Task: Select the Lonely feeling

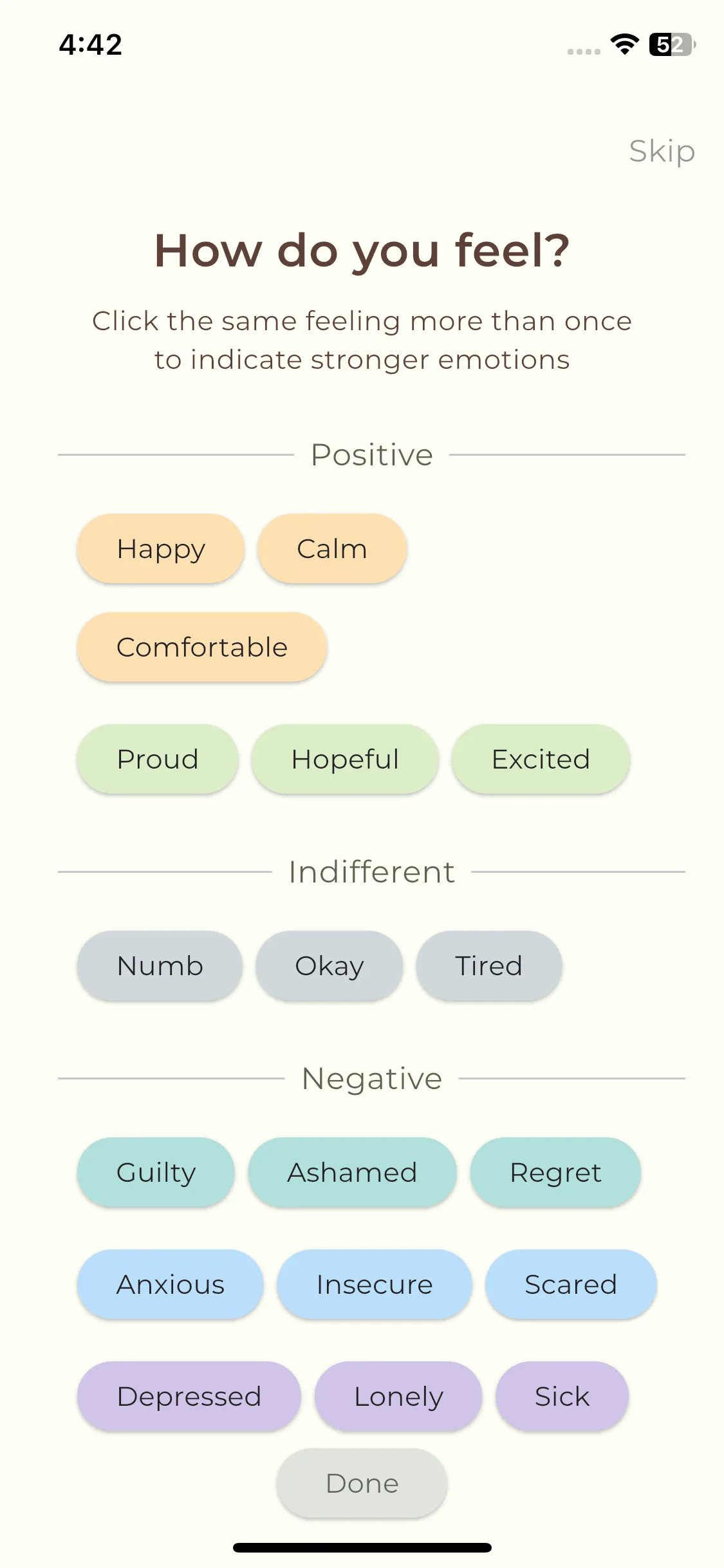Action: 398,1397
